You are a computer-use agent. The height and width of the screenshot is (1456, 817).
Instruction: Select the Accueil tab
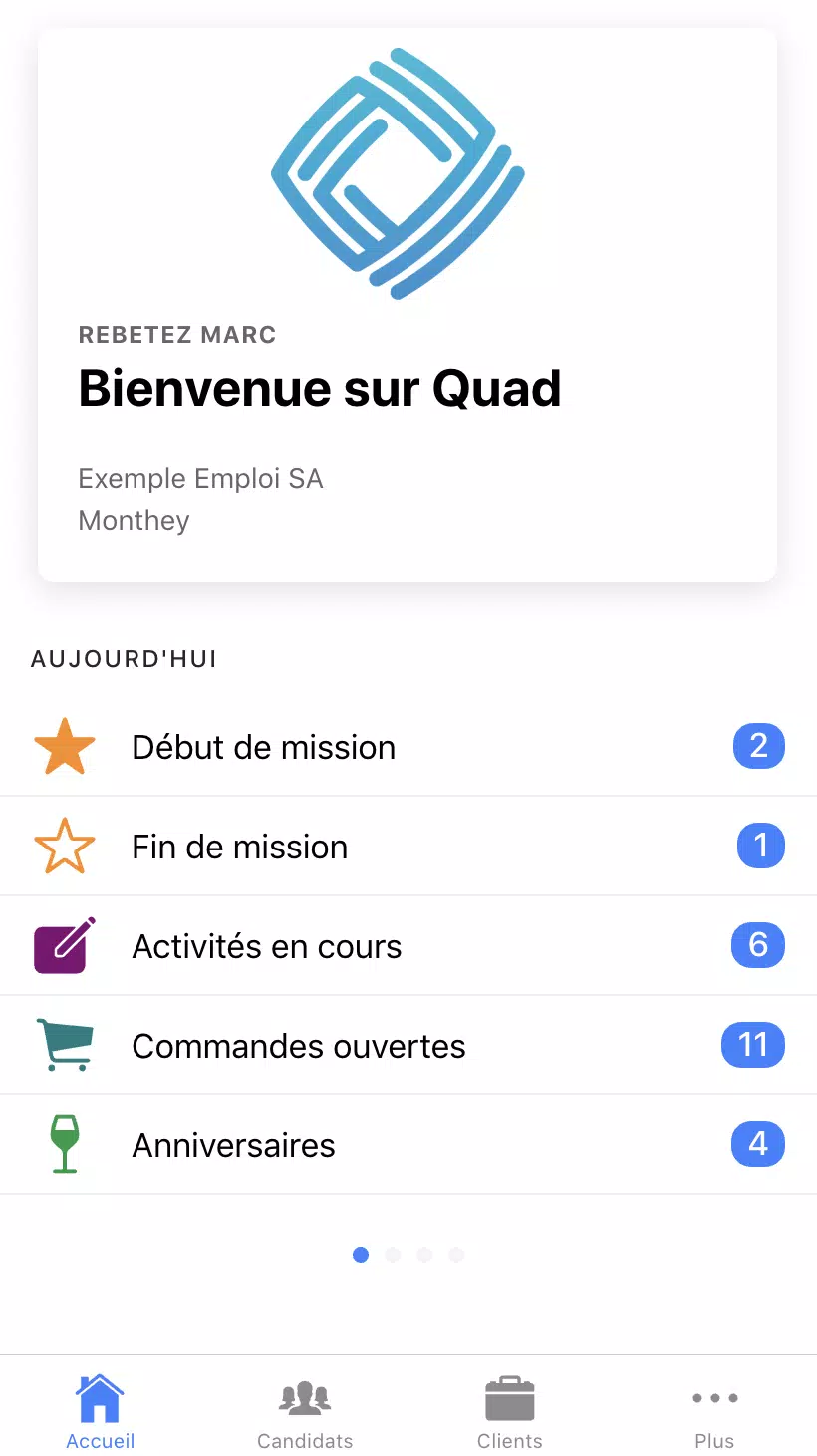tap(101, 1413)
